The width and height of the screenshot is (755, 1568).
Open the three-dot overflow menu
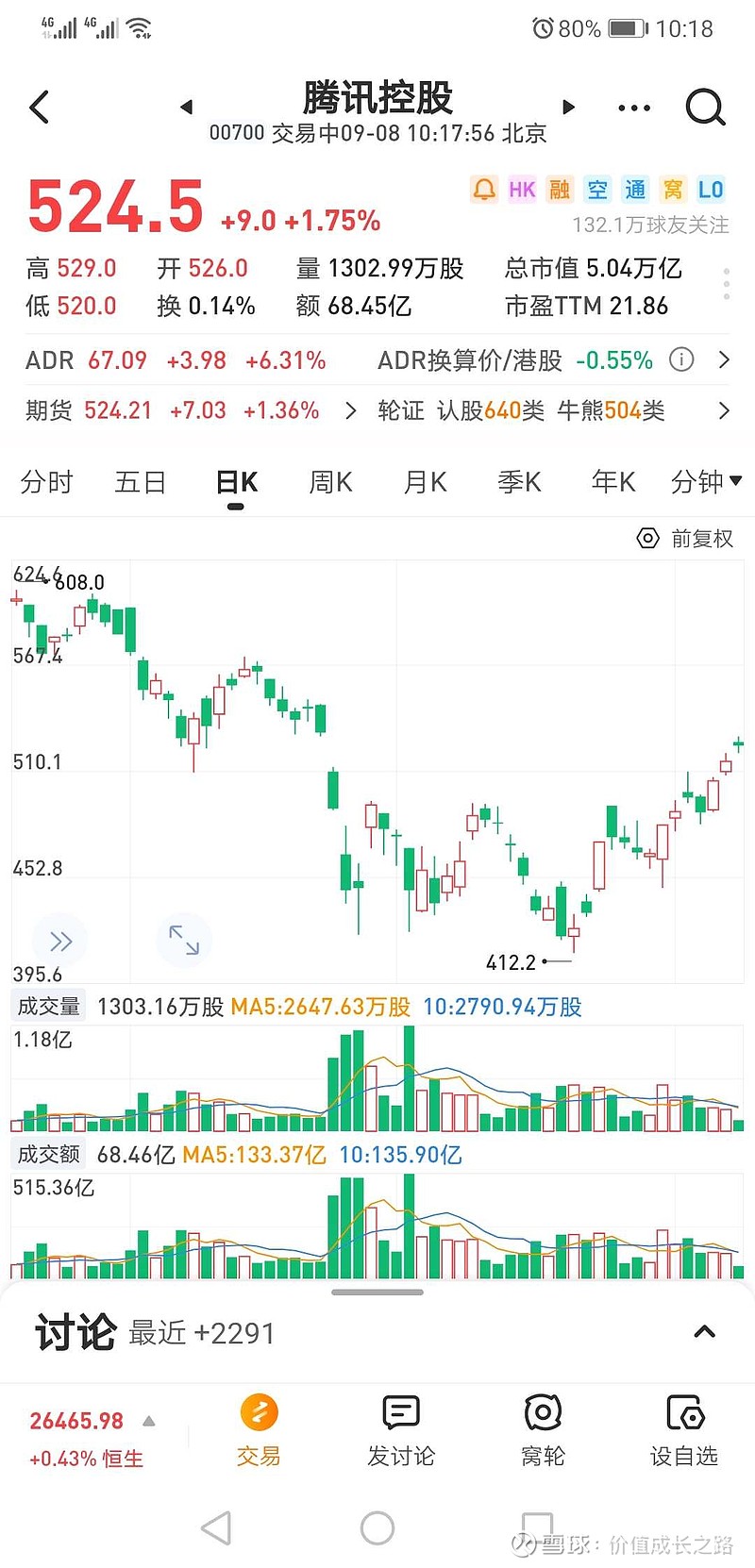[x=633, y=108]
